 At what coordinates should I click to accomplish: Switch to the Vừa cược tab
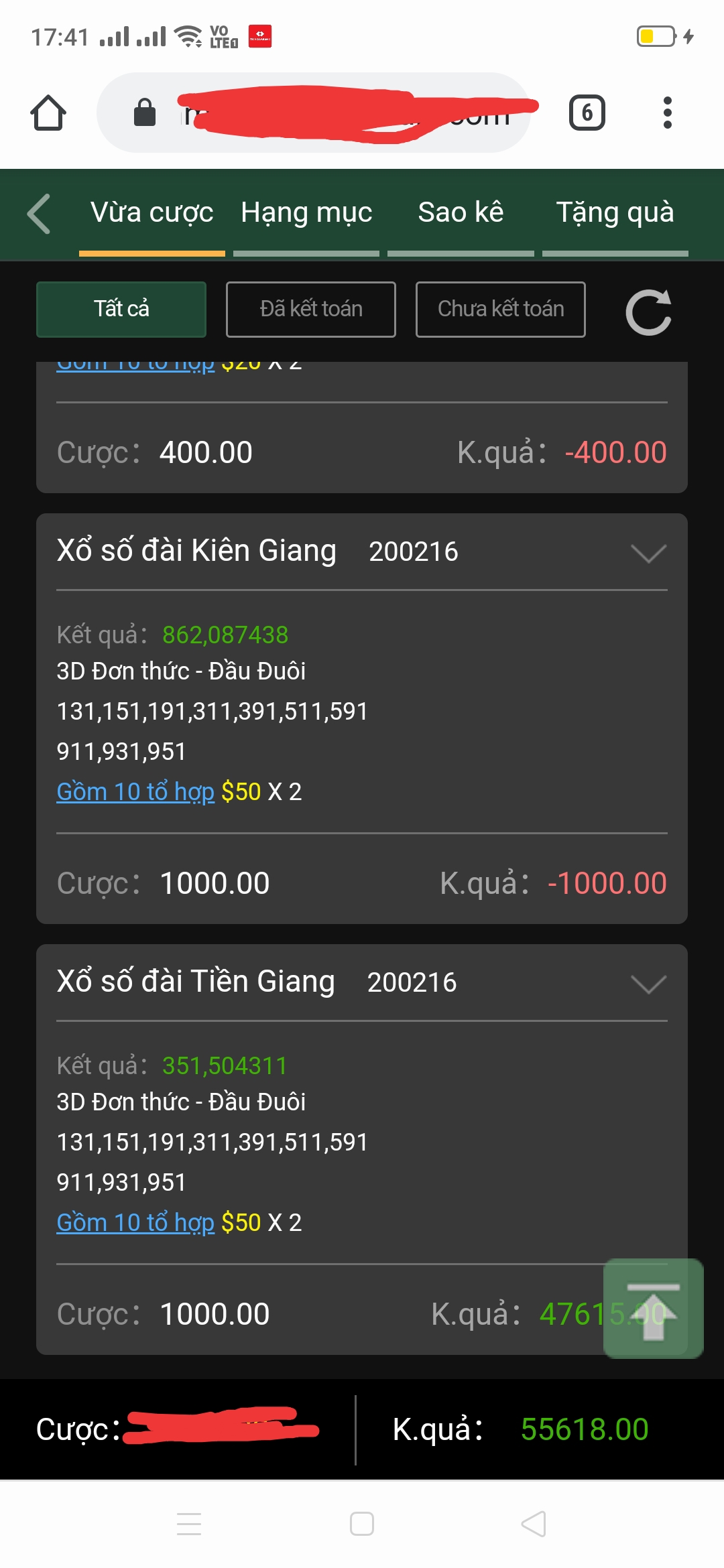152,213
